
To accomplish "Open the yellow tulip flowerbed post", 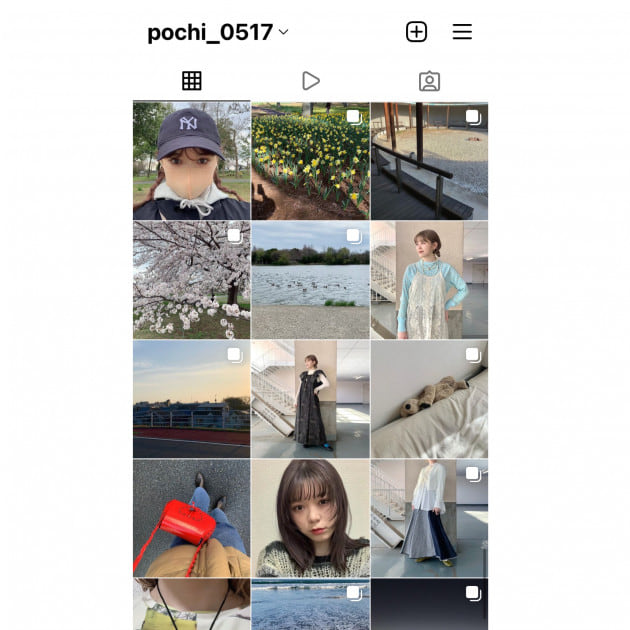I will point(310,161).
